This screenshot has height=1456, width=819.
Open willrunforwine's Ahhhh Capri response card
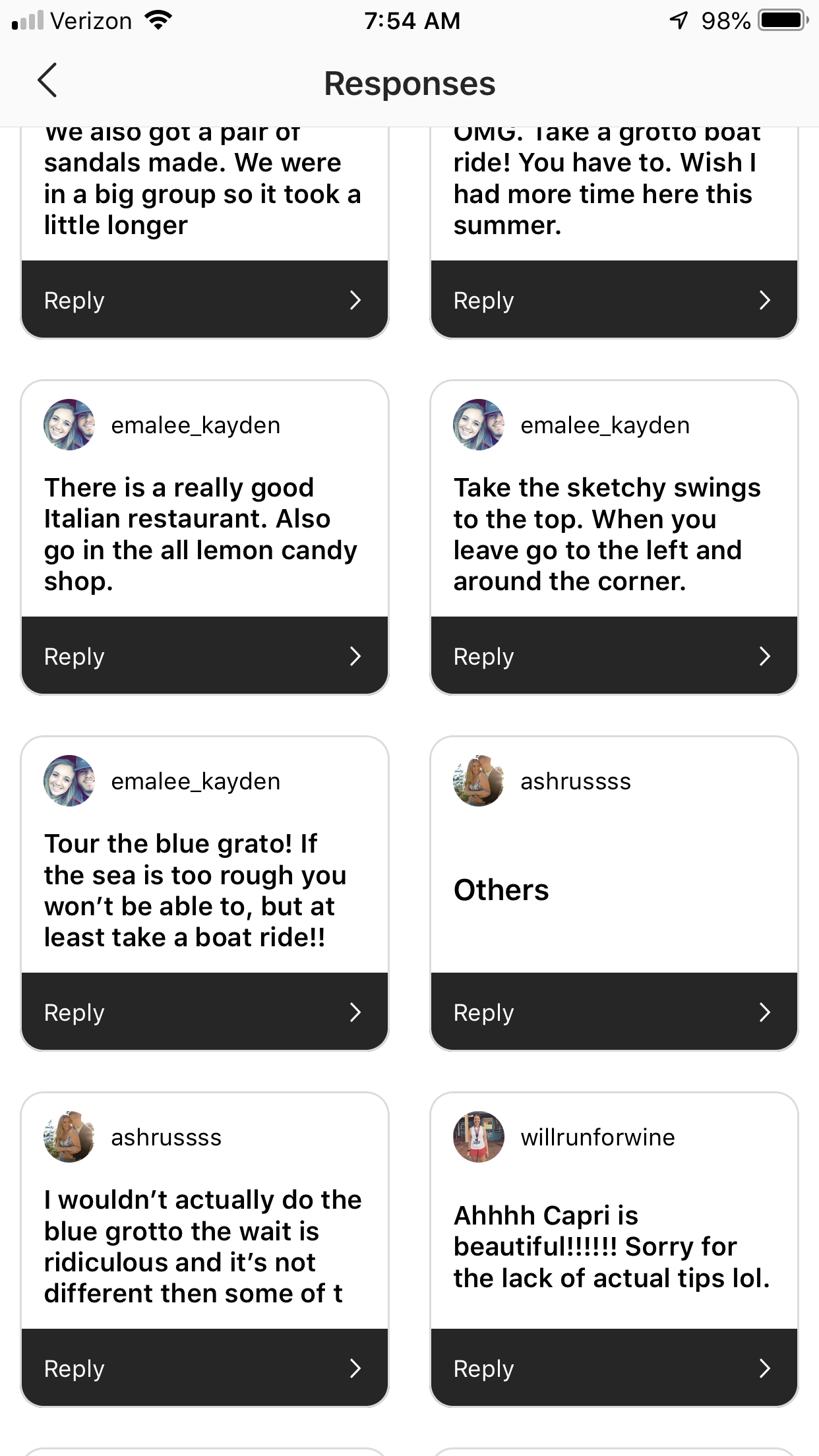(611, 1246)
